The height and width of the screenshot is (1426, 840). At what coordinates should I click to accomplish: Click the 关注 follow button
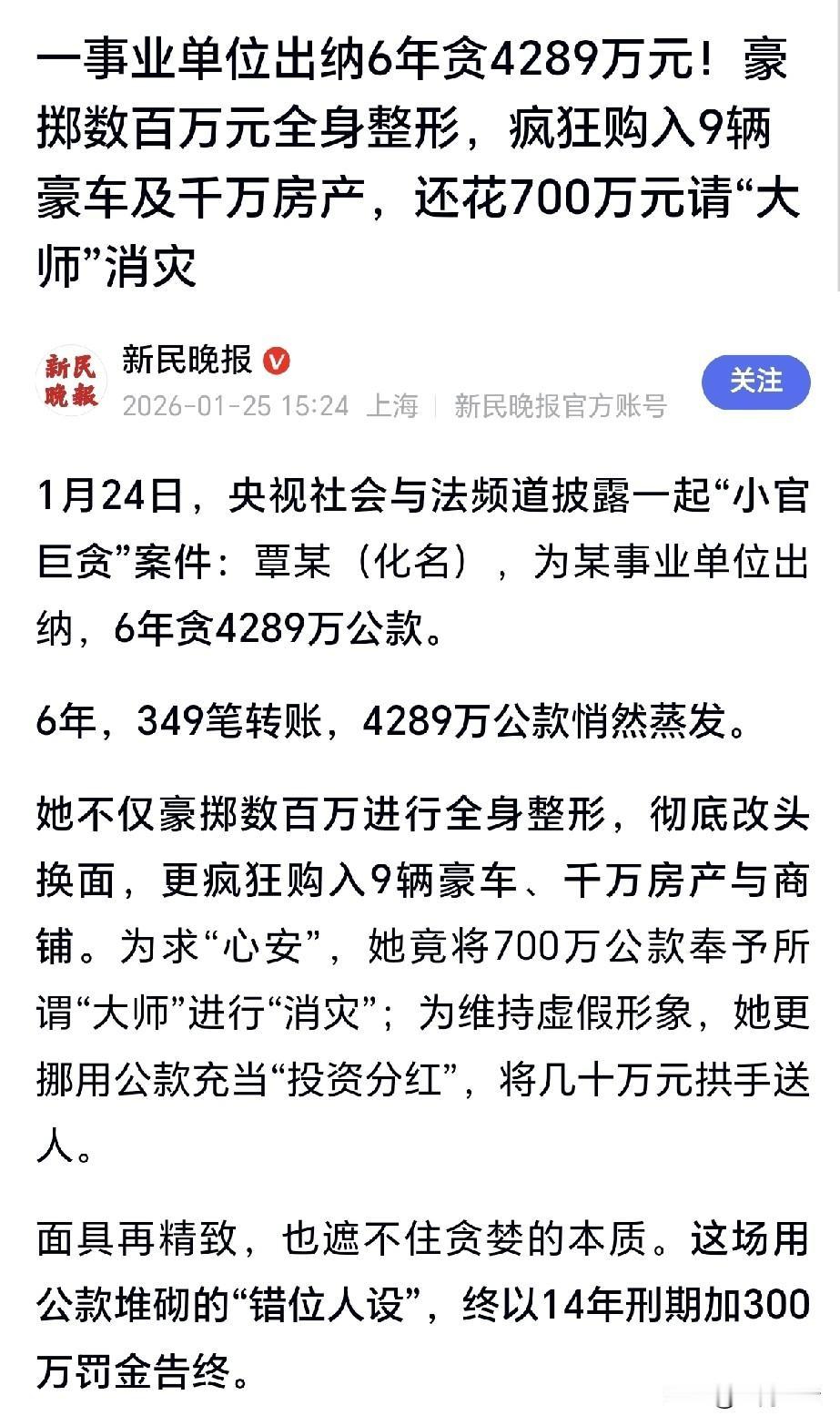tap(755, 382)
